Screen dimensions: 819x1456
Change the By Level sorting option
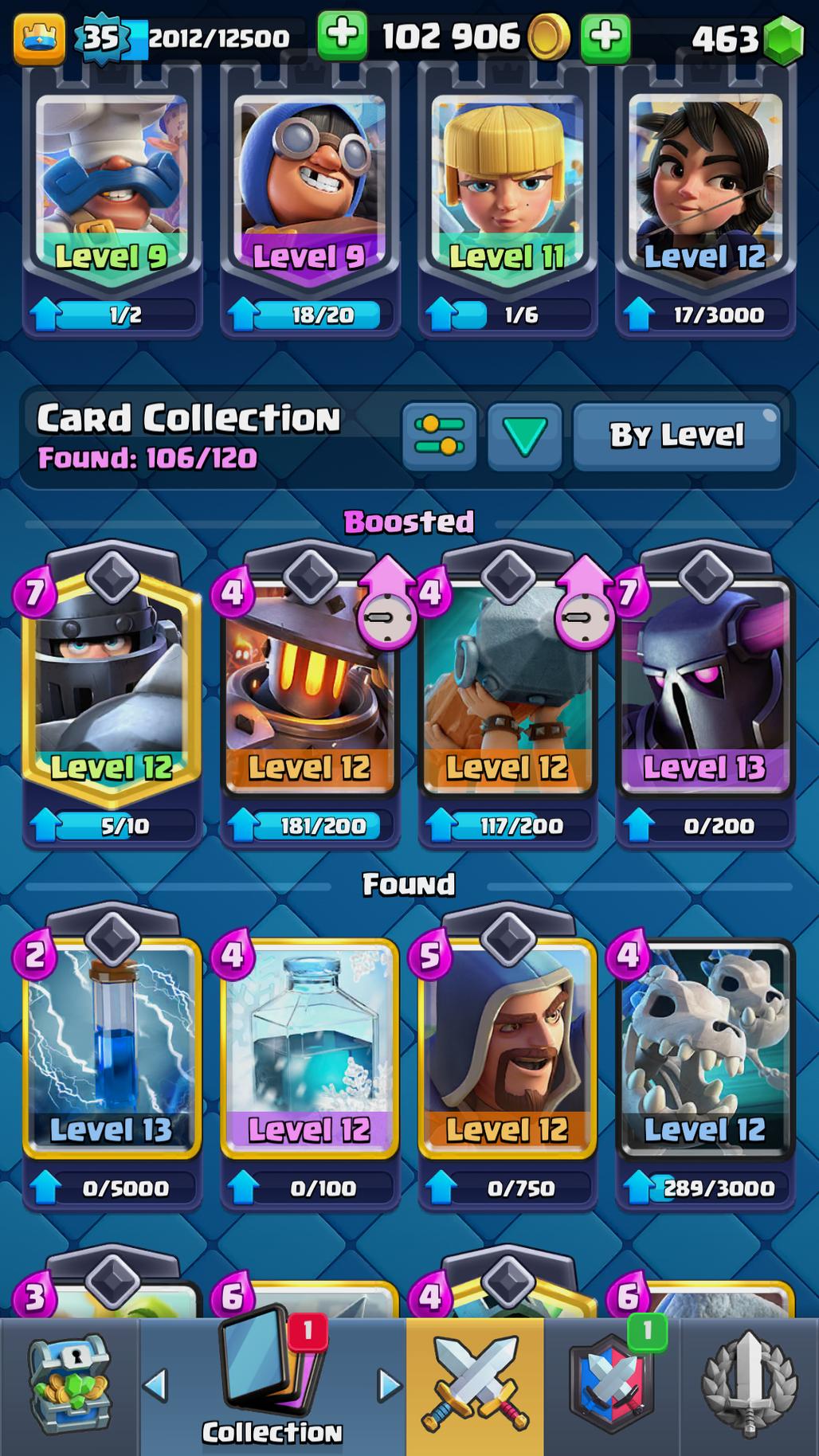pyautogui.click(x=676, y=436)
